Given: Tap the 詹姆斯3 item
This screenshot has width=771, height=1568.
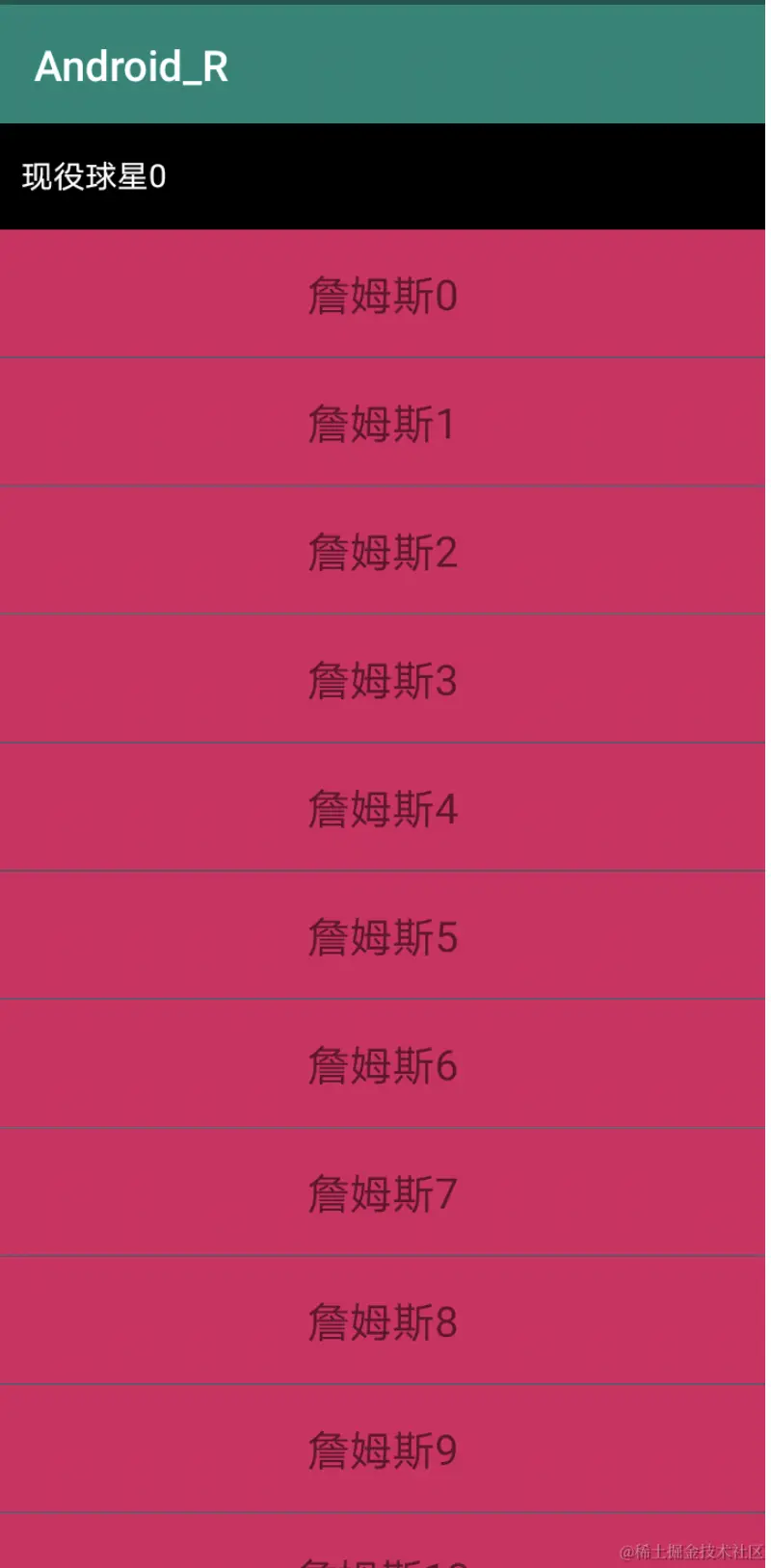Looking at the screenshot, I should (383, 679).
